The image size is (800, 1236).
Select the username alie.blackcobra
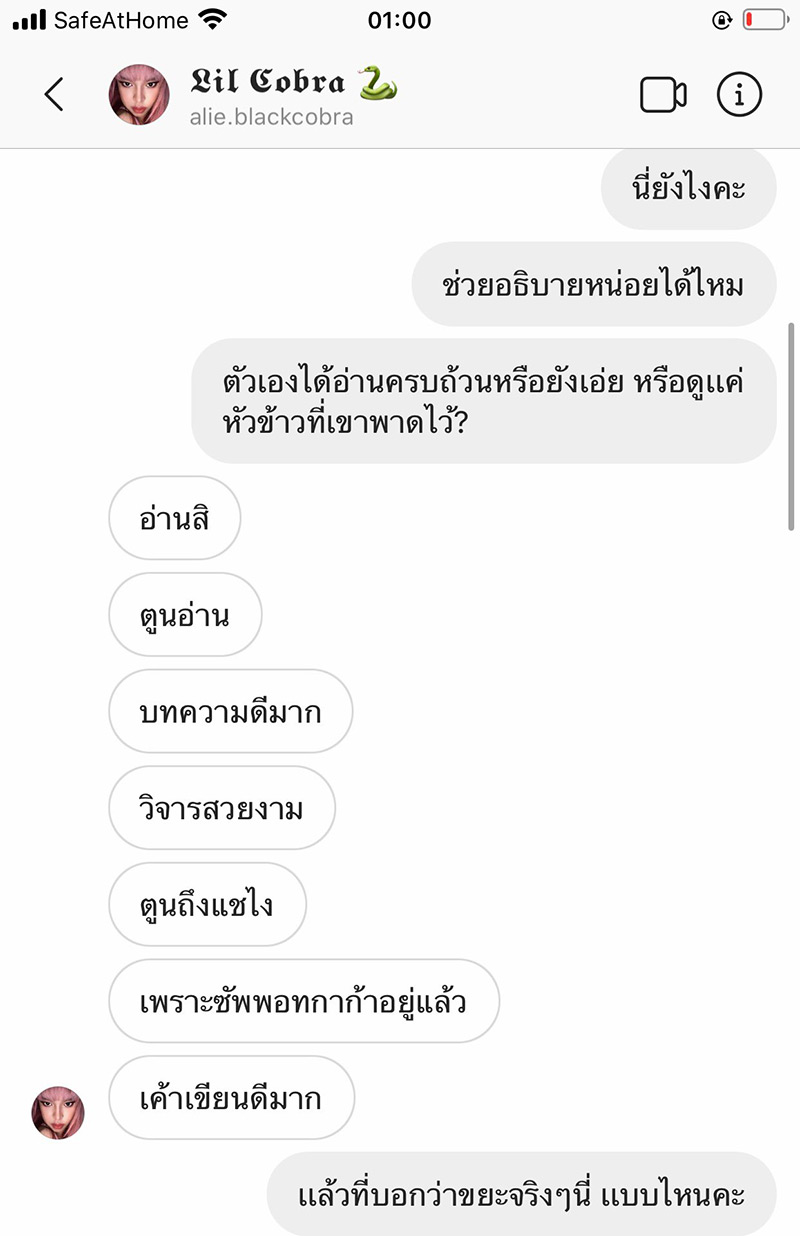(x=270, y=115)
